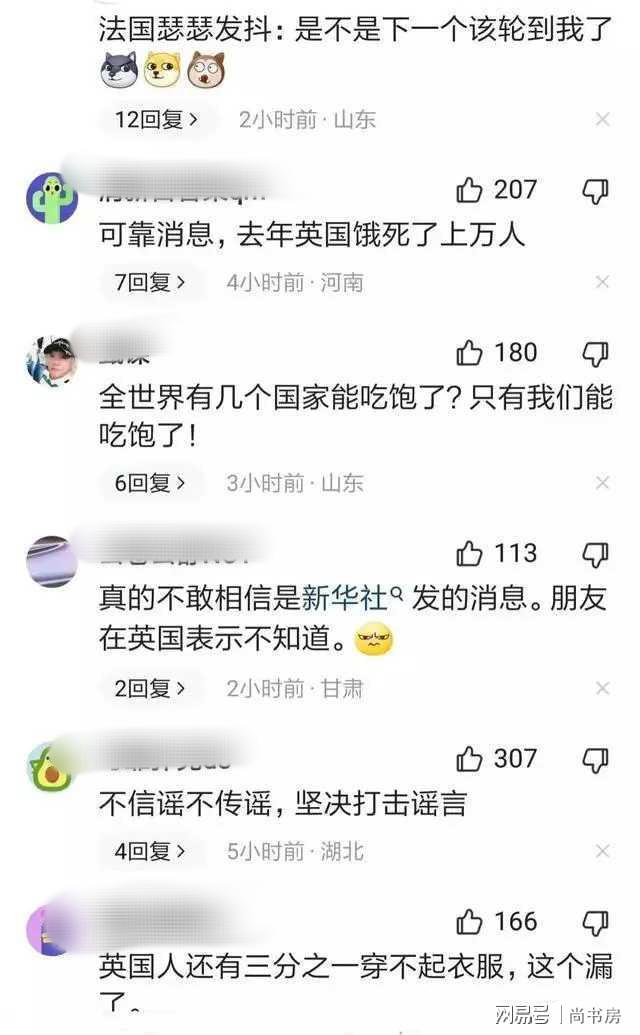Dislike the comment with 307 likes
640x1035 pixels.
point(595,760)
